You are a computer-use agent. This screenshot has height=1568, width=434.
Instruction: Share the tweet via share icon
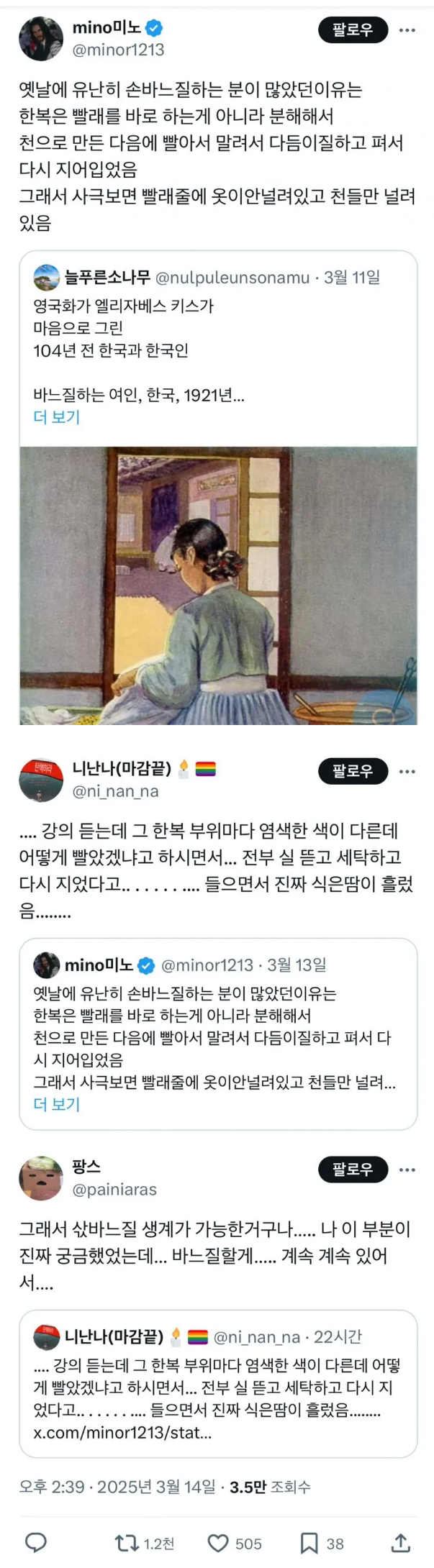400,1543
